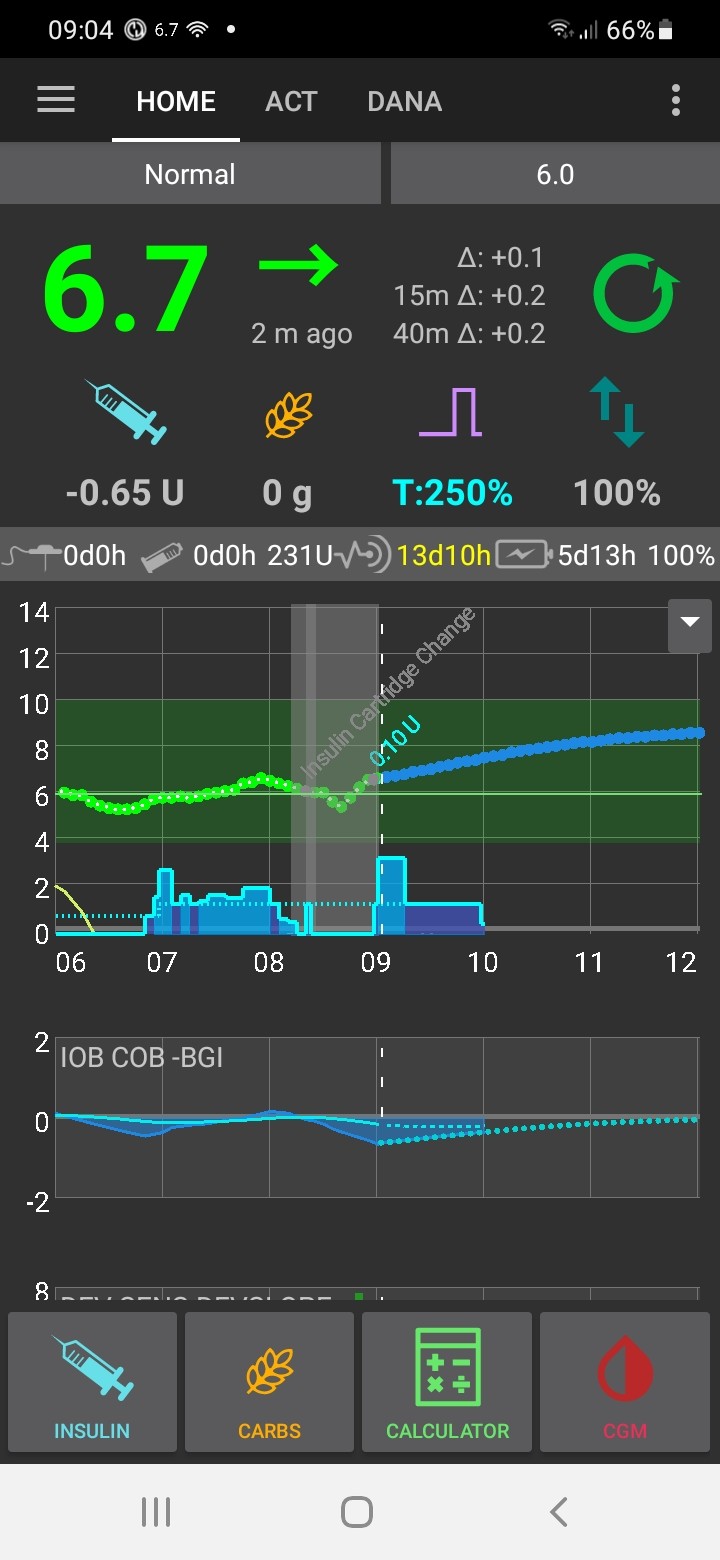Switch to the DANA tab
The height and width of the screenshot is (1560, 720).
coord(404,100)
